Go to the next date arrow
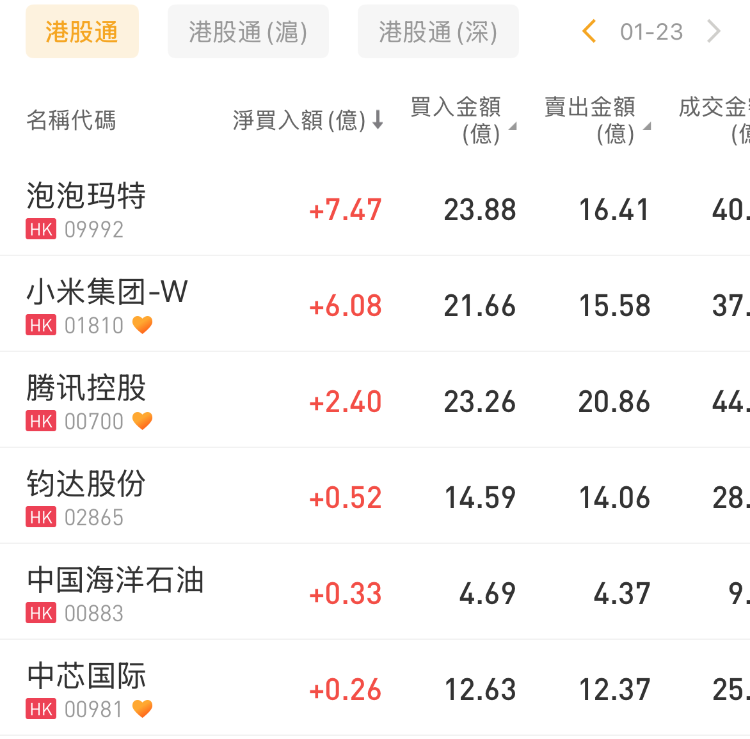The width and height of the screenshot is (750, 739). [x=714, y=32]
